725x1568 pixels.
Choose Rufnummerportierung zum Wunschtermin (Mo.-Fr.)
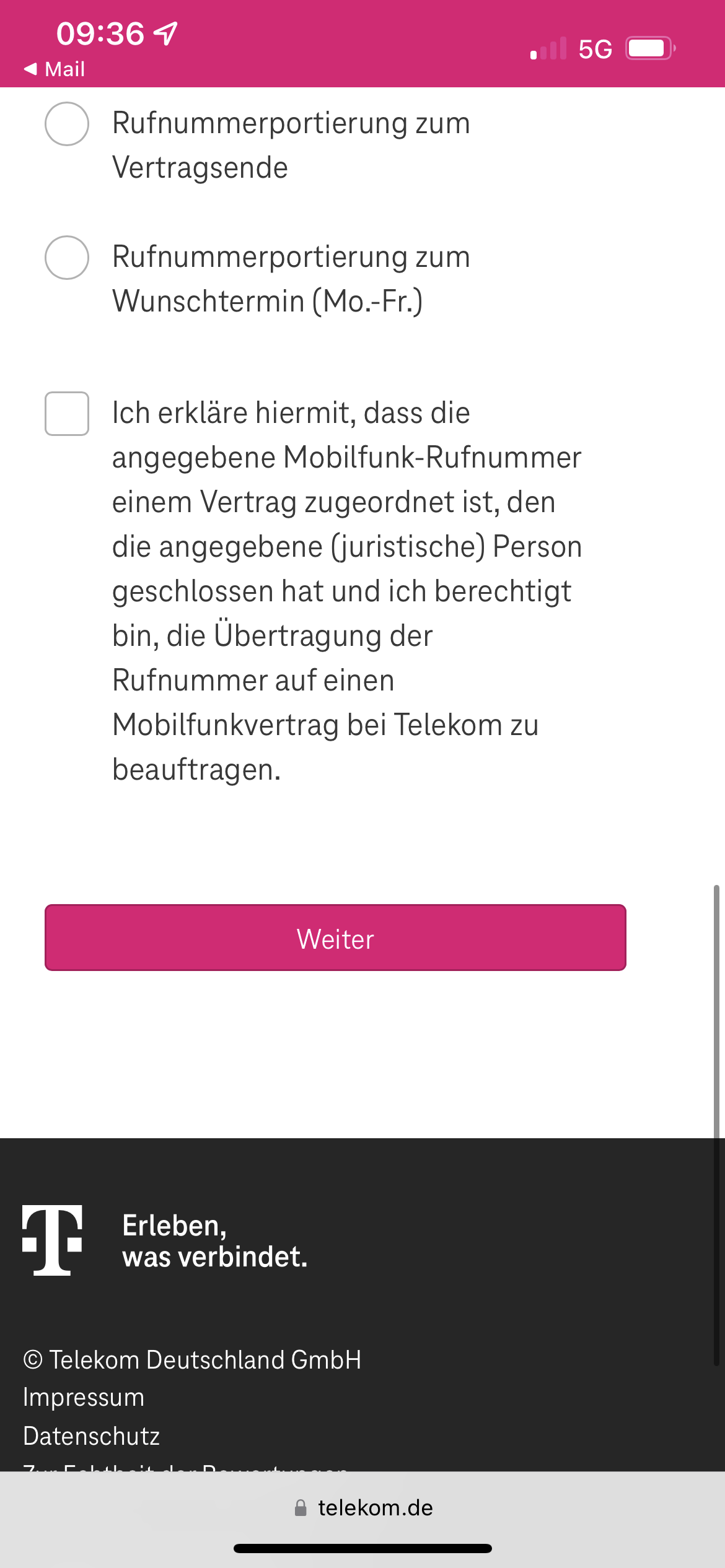67,258
